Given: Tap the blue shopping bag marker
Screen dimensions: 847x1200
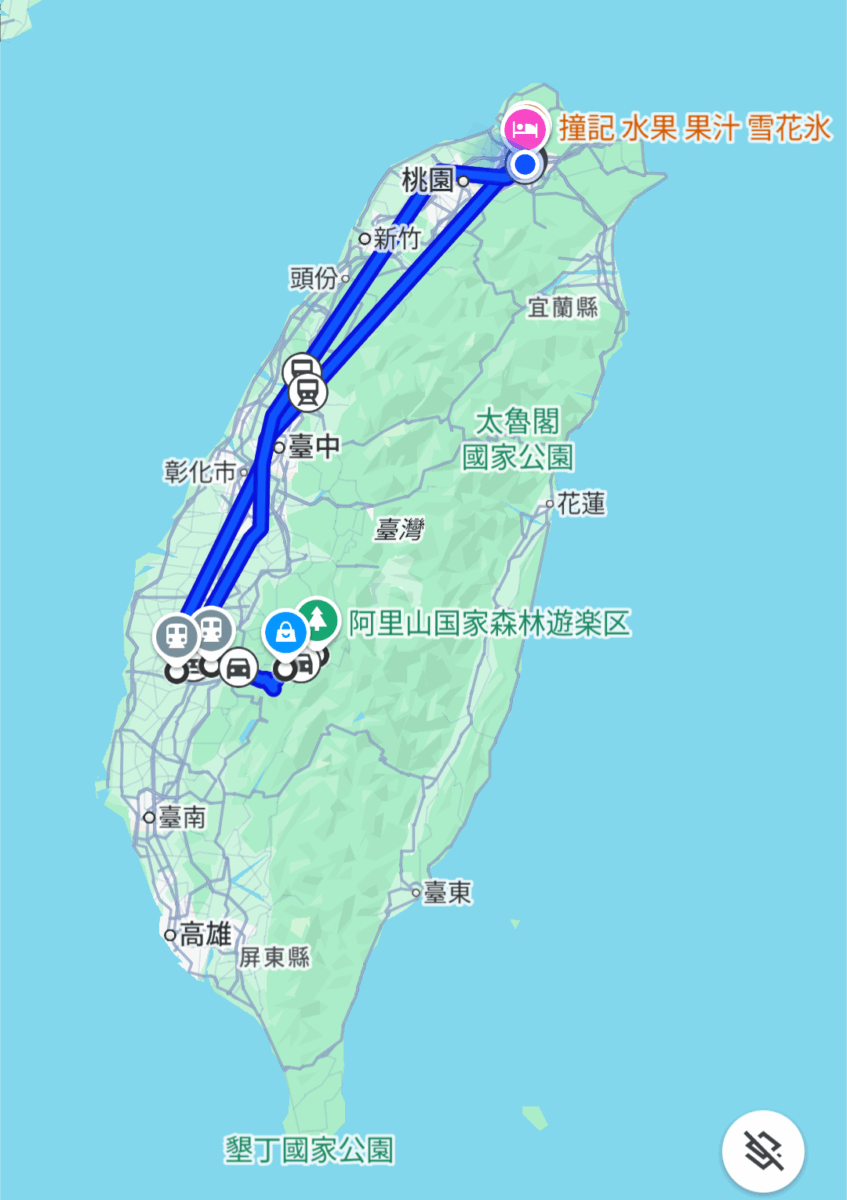Looking at the screenshot, I should [x=285, y=631].
